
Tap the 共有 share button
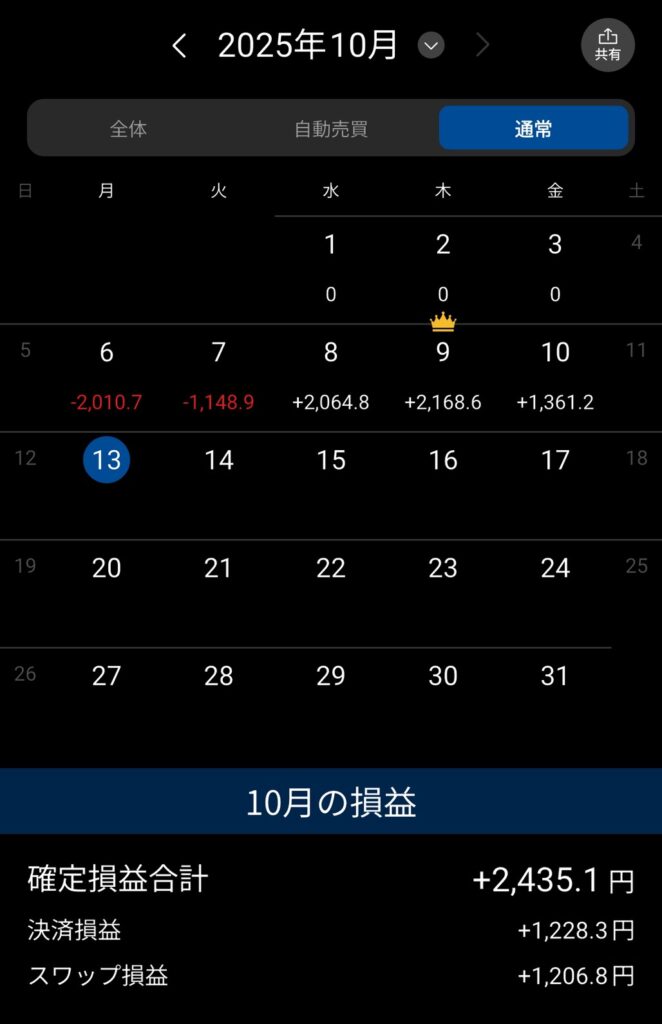point(607,46)
